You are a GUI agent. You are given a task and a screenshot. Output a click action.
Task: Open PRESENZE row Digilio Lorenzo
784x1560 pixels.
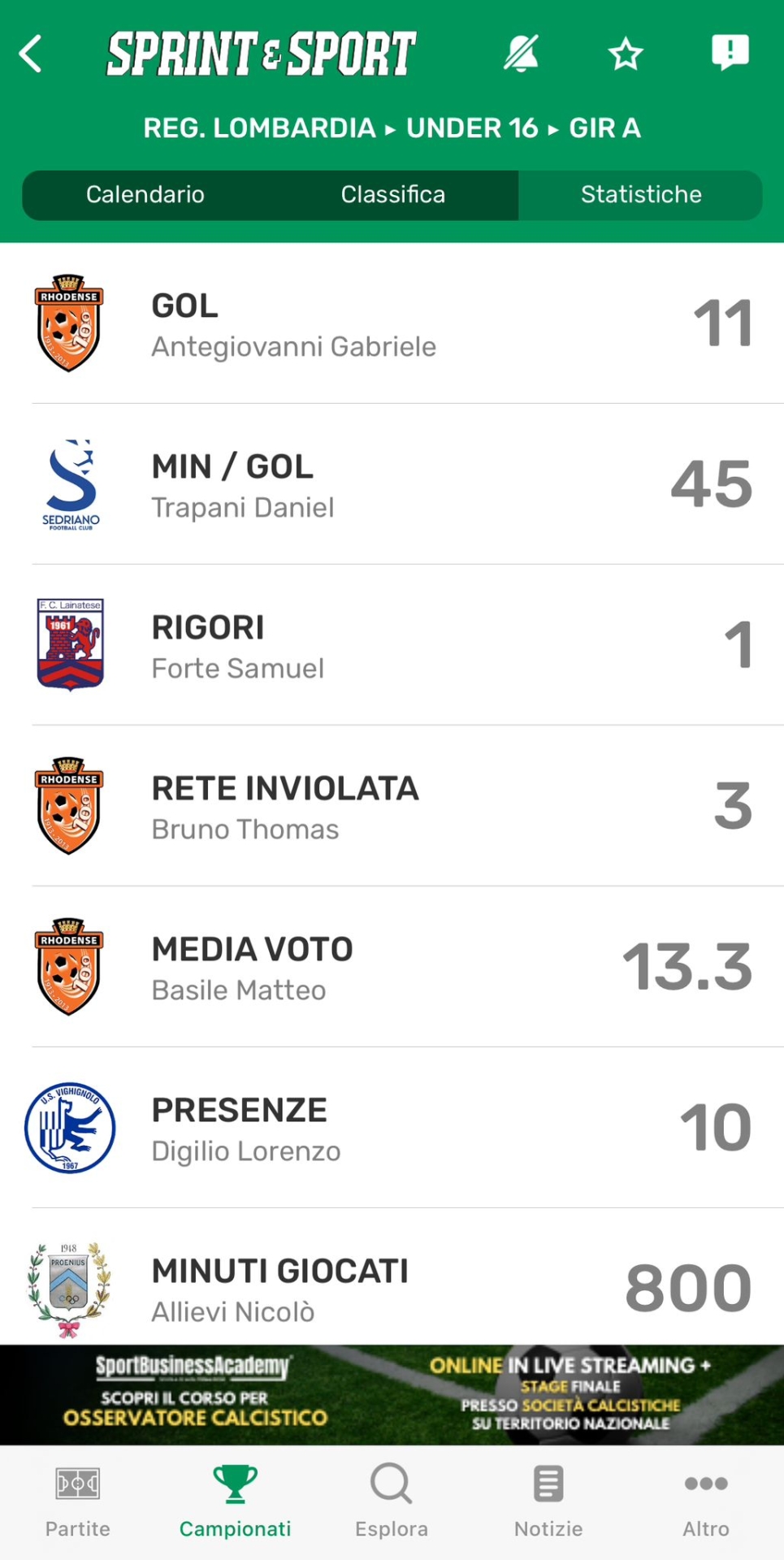[392, 1128]
